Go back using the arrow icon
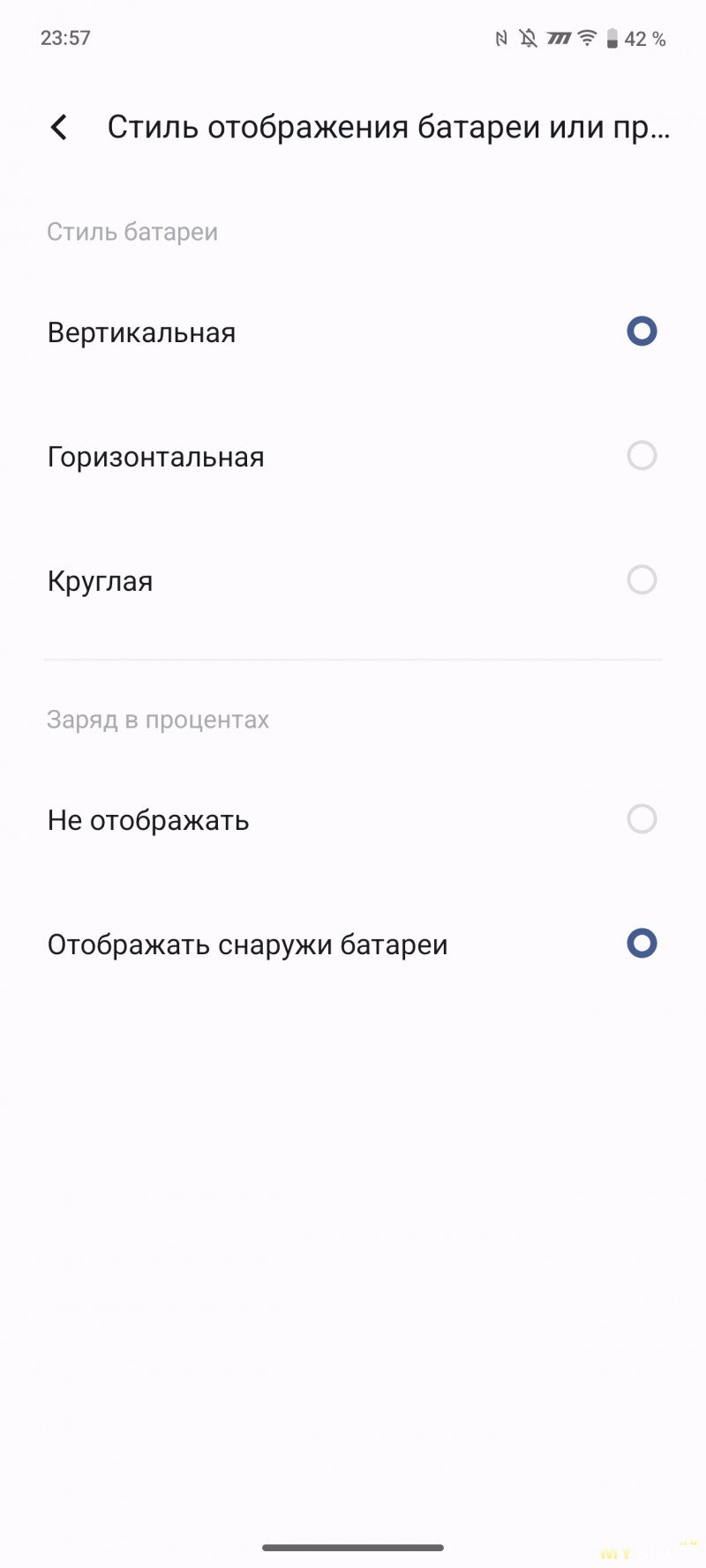Viewport: 706px width, 1568px height. [x=59, y=128]
